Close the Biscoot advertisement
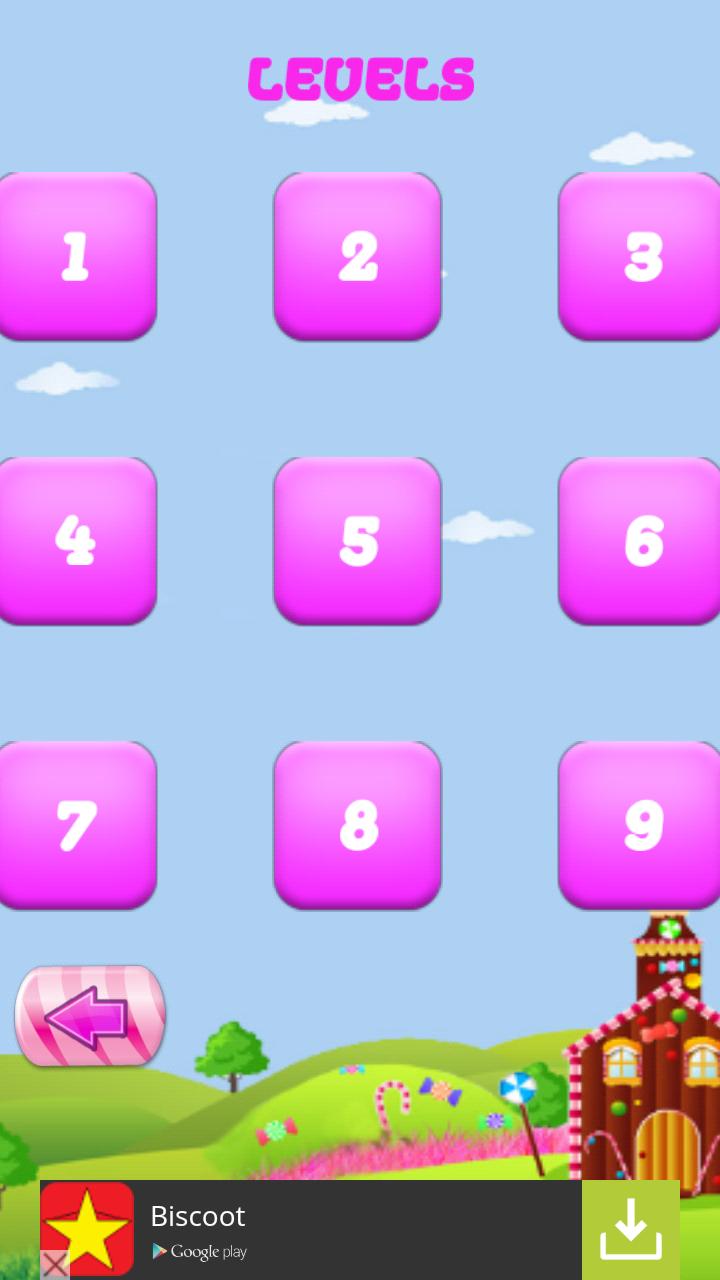 (54, 1265)
